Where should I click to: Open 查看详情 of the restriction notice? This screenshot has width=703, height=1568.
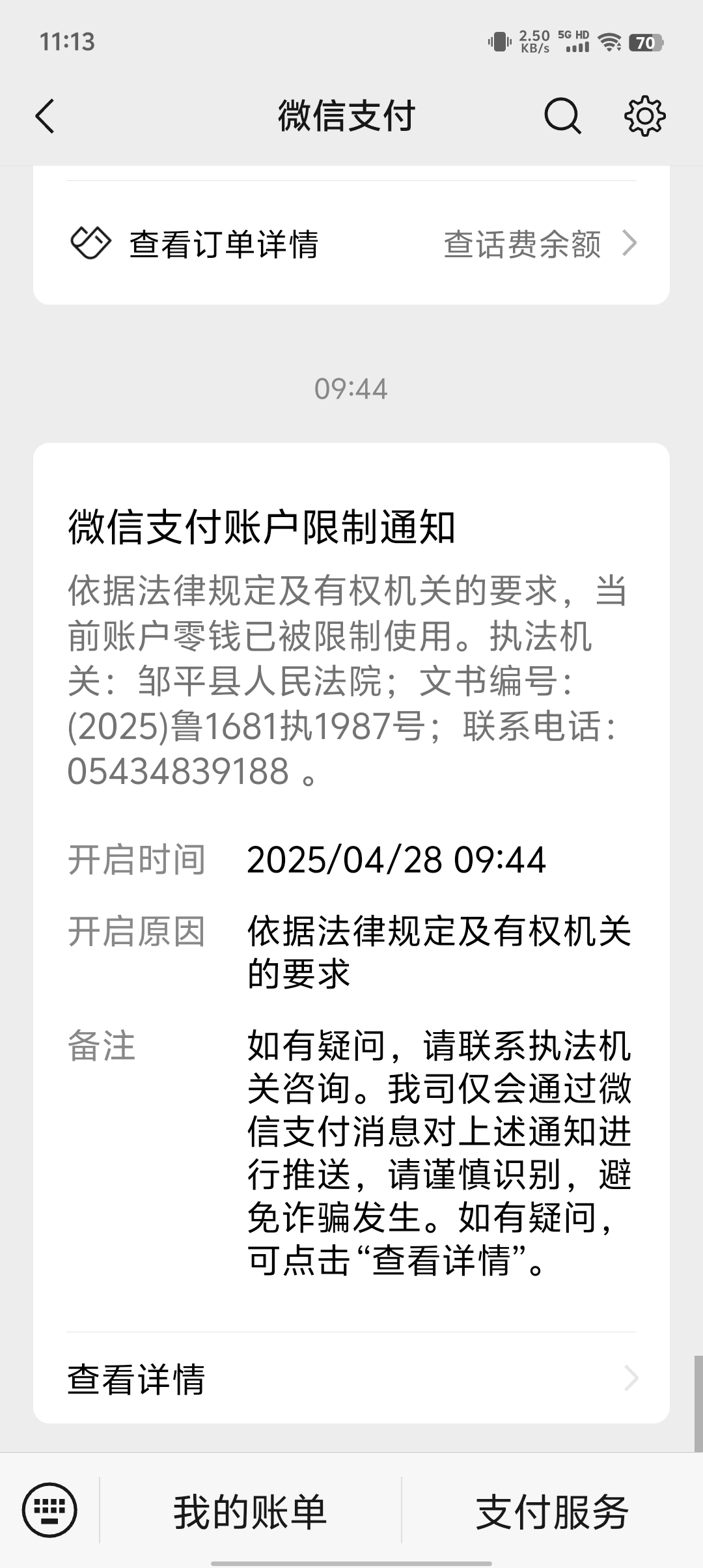tap(351, 1379)
